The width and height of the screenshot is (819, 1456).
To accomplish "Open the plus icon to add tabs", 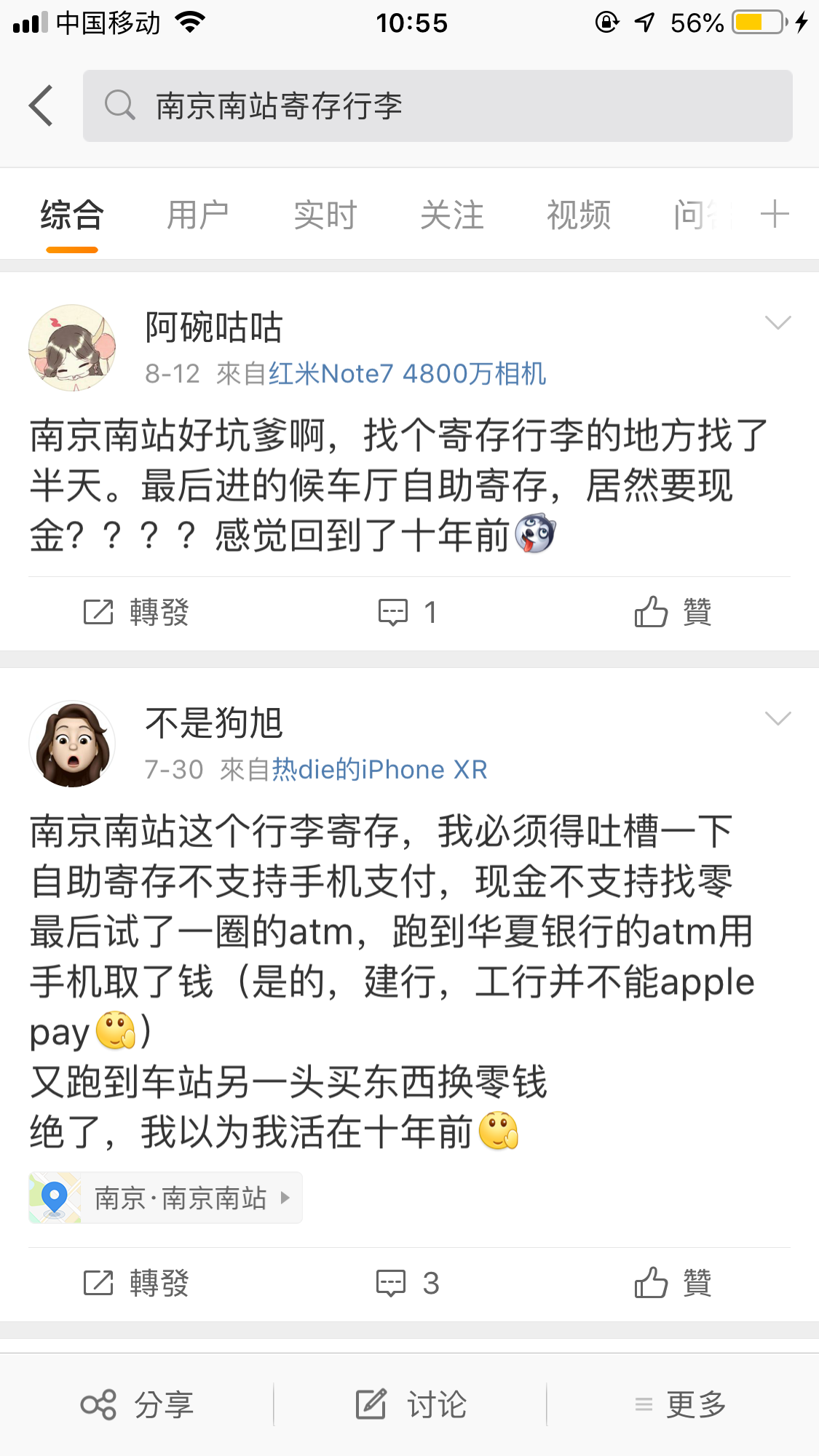I will coord(775,215).
